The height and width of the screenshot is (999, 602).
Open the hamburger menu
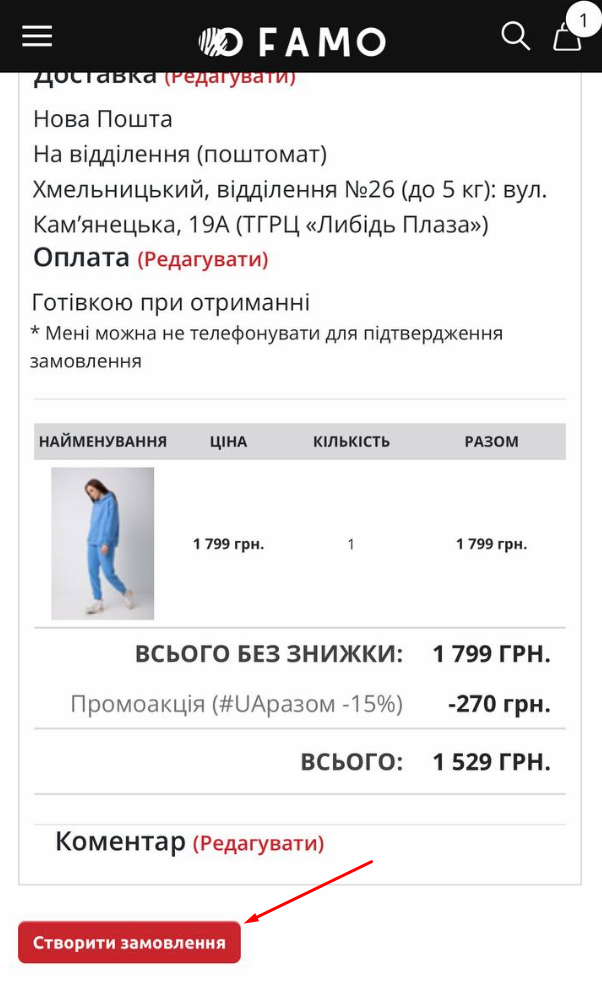(37, 36)
